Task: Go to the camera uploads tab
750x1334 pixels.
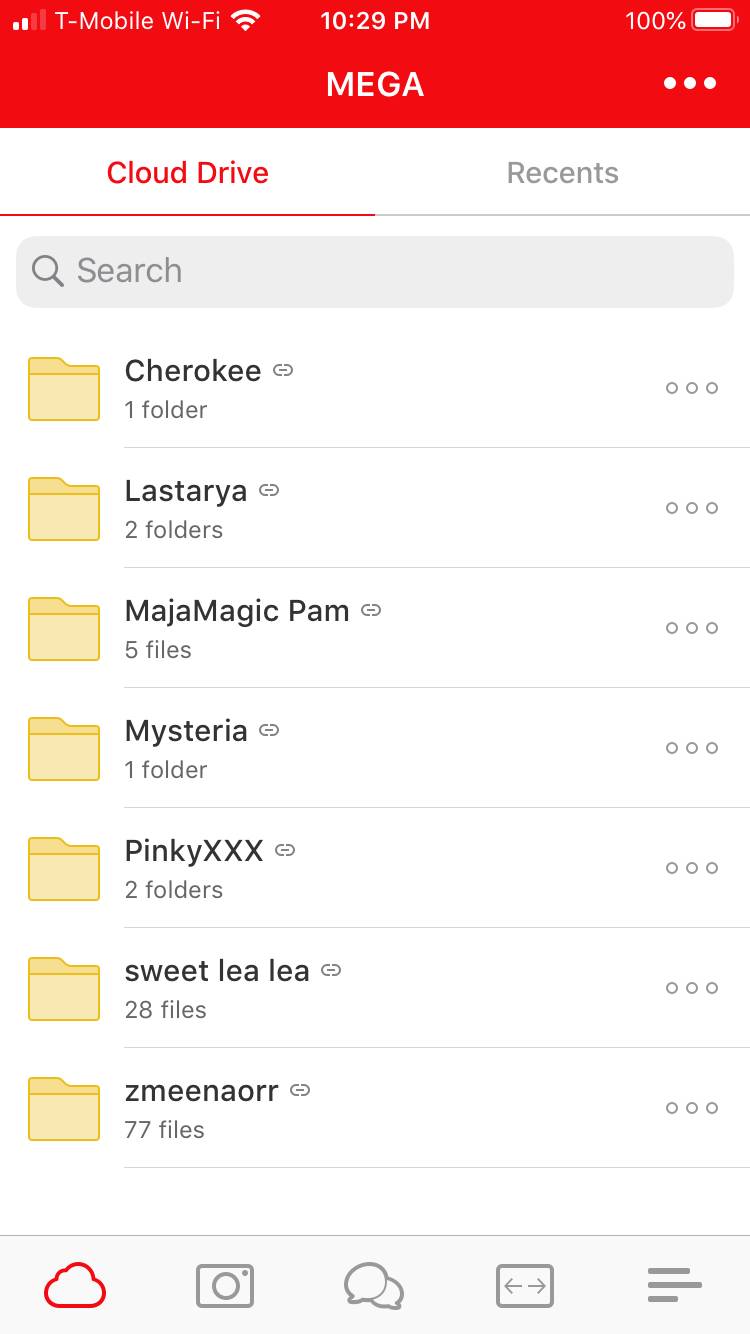Action: 225,1285
